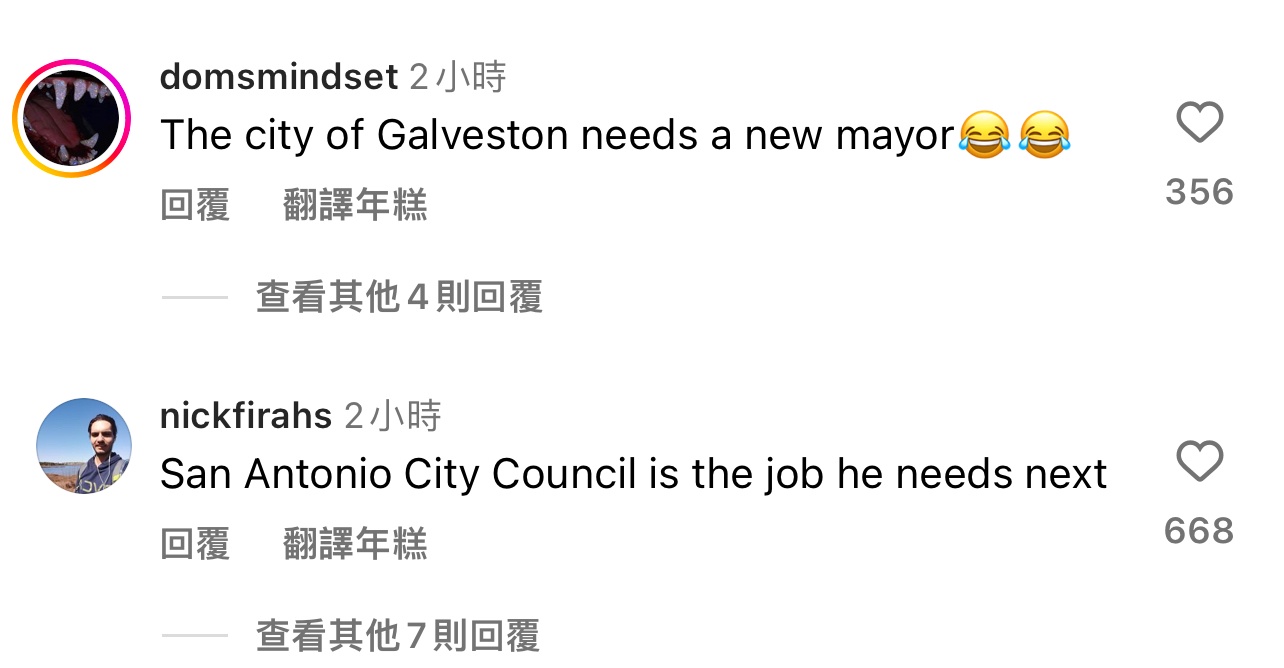Like nickfirahs's San Antonio City Council comment

[1199, 463]
